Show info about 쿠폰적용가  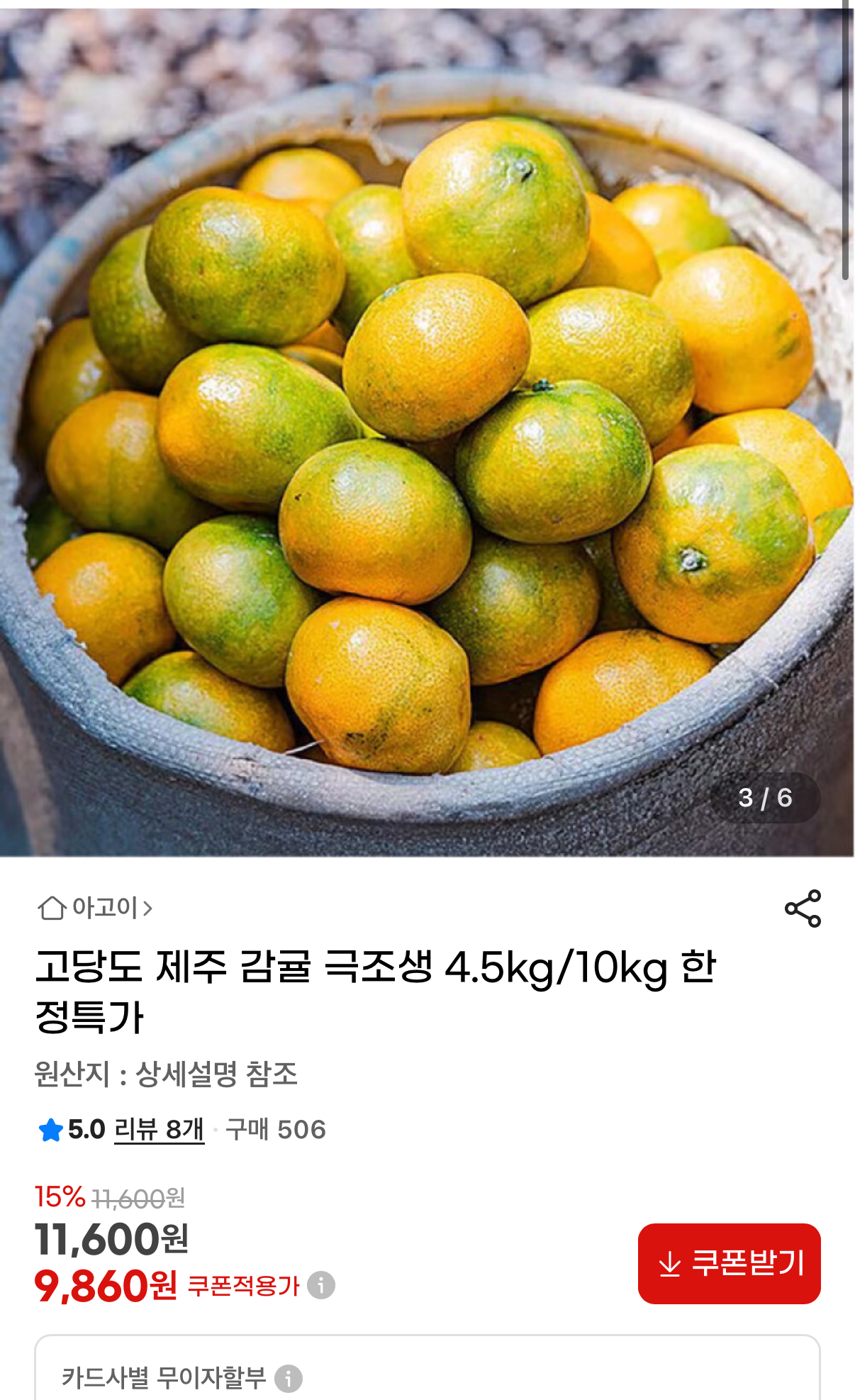coord(321,1285)
